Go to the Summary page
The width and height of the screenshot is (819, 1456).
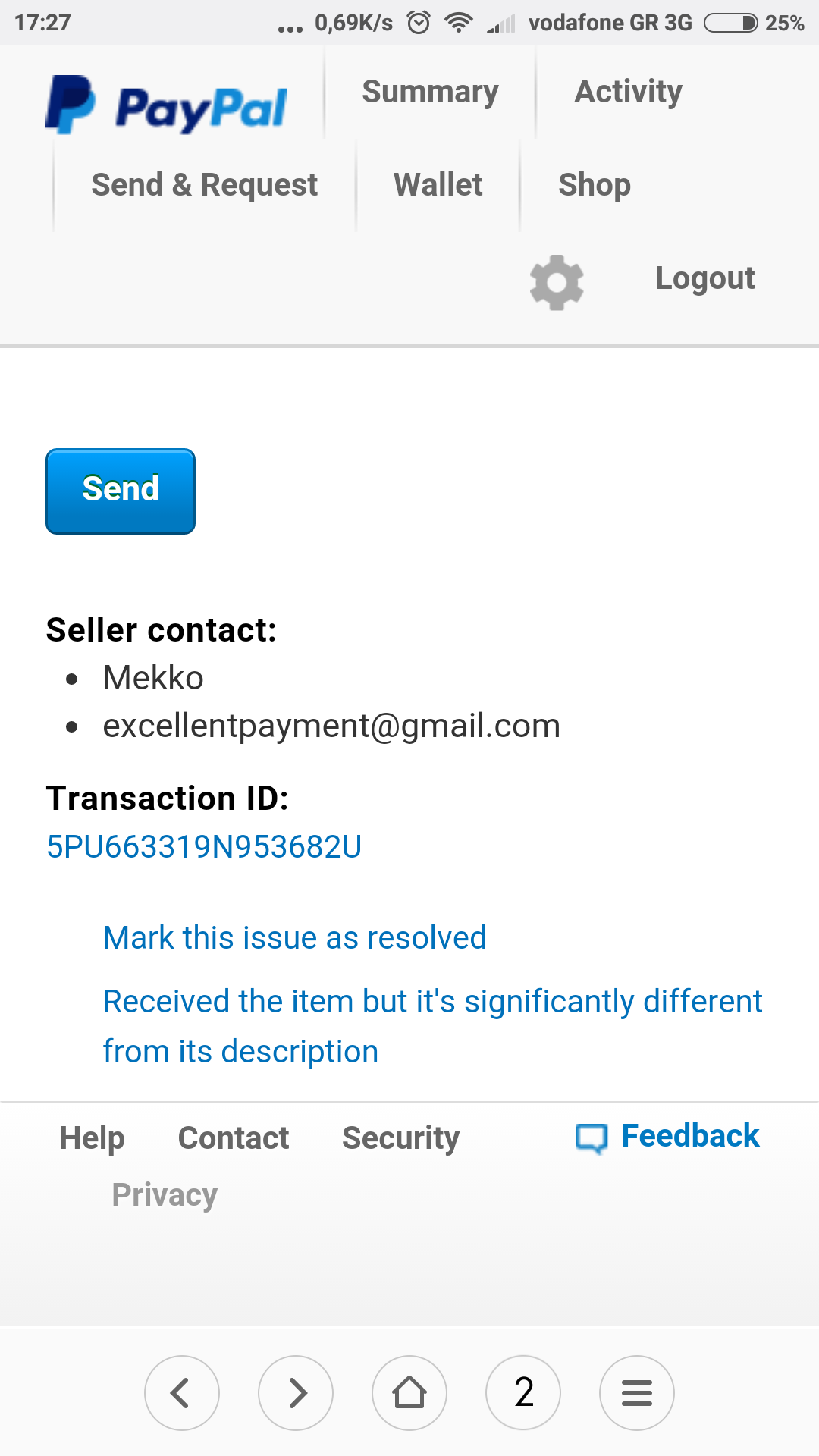(x=430, y=92)
